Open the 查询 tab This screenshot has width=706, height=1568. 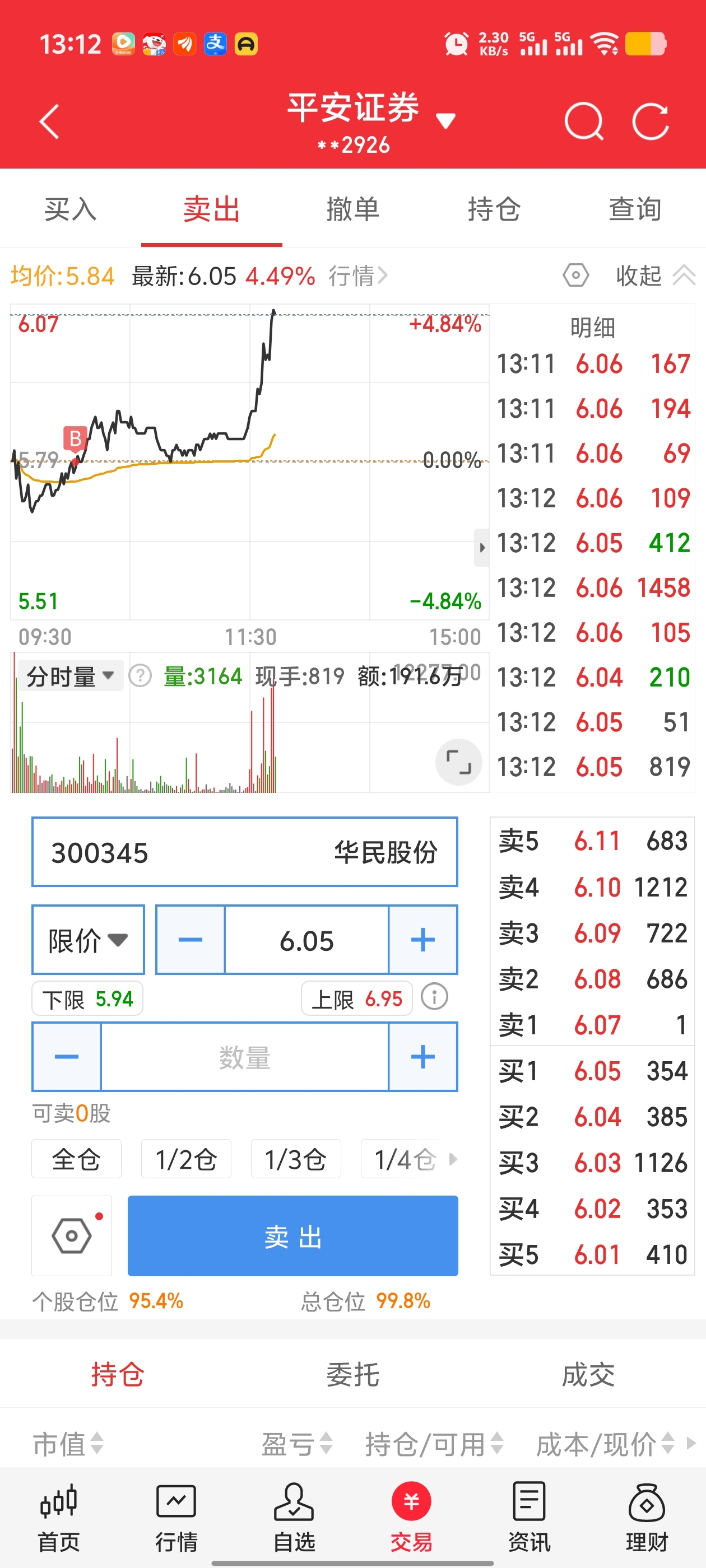635,209
